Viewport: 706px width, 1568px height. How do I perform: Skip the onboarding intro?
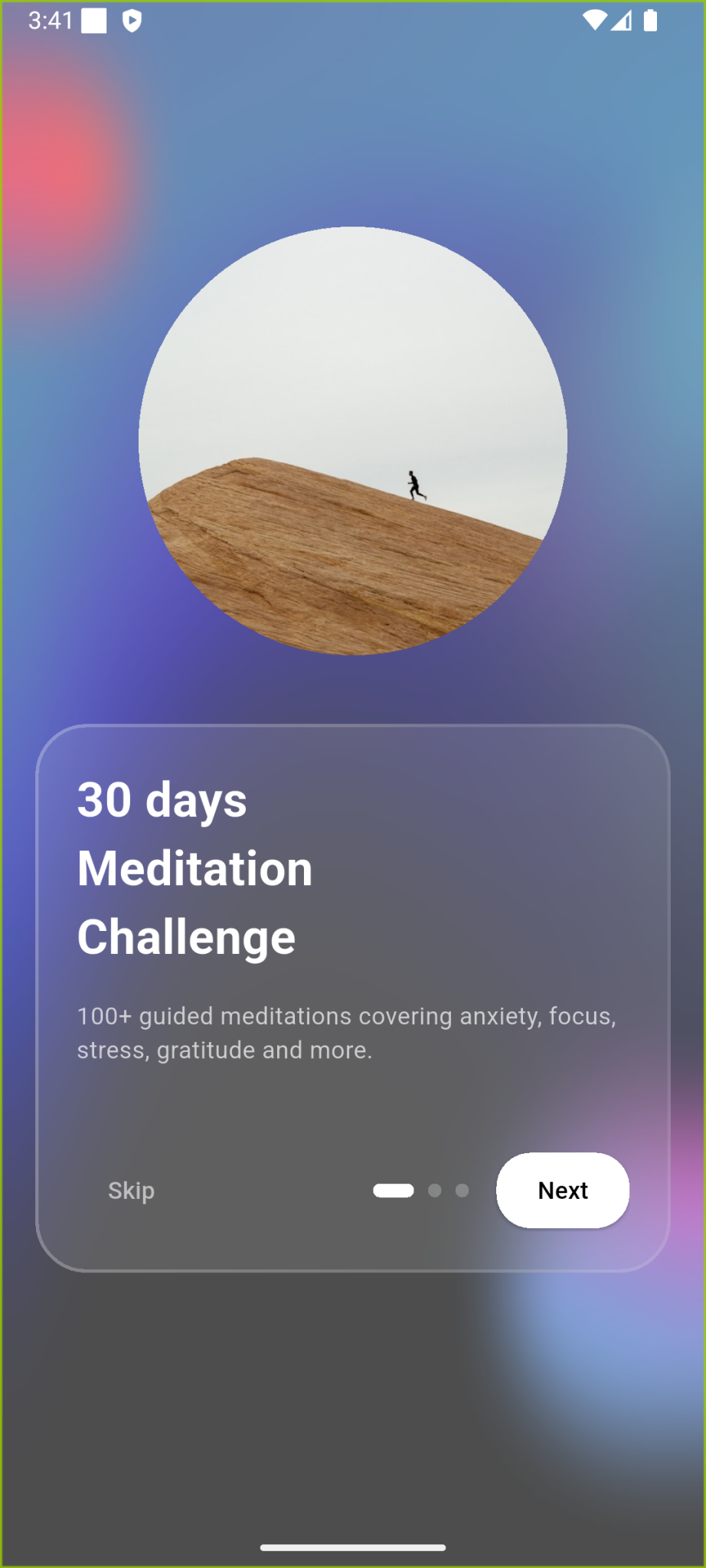pos(131,1191)
